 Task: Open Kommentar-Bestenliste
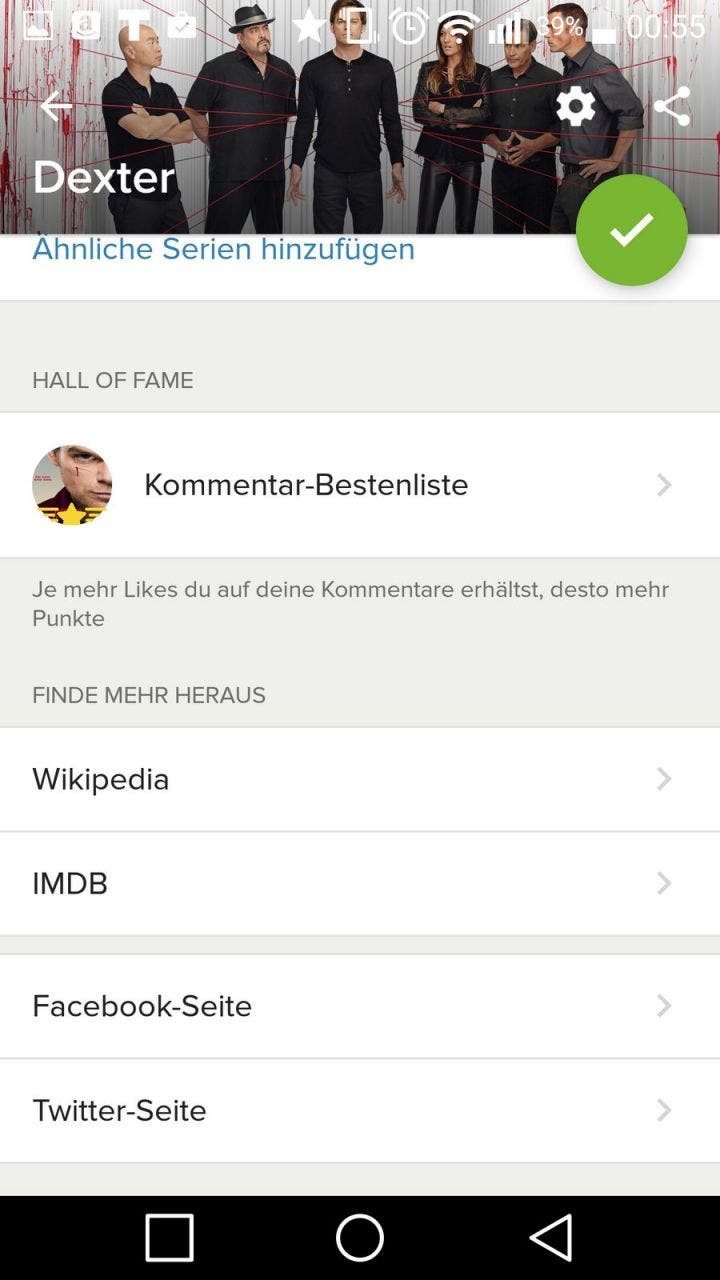click(360, 485)
